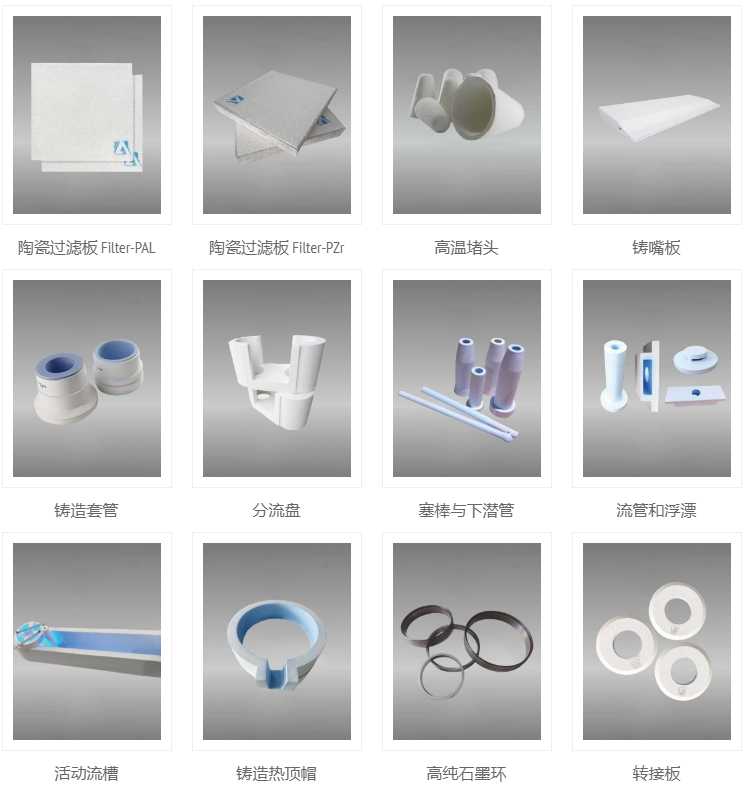
Task: View the 铸造热顶帽 product
Action: pos(277,641)
